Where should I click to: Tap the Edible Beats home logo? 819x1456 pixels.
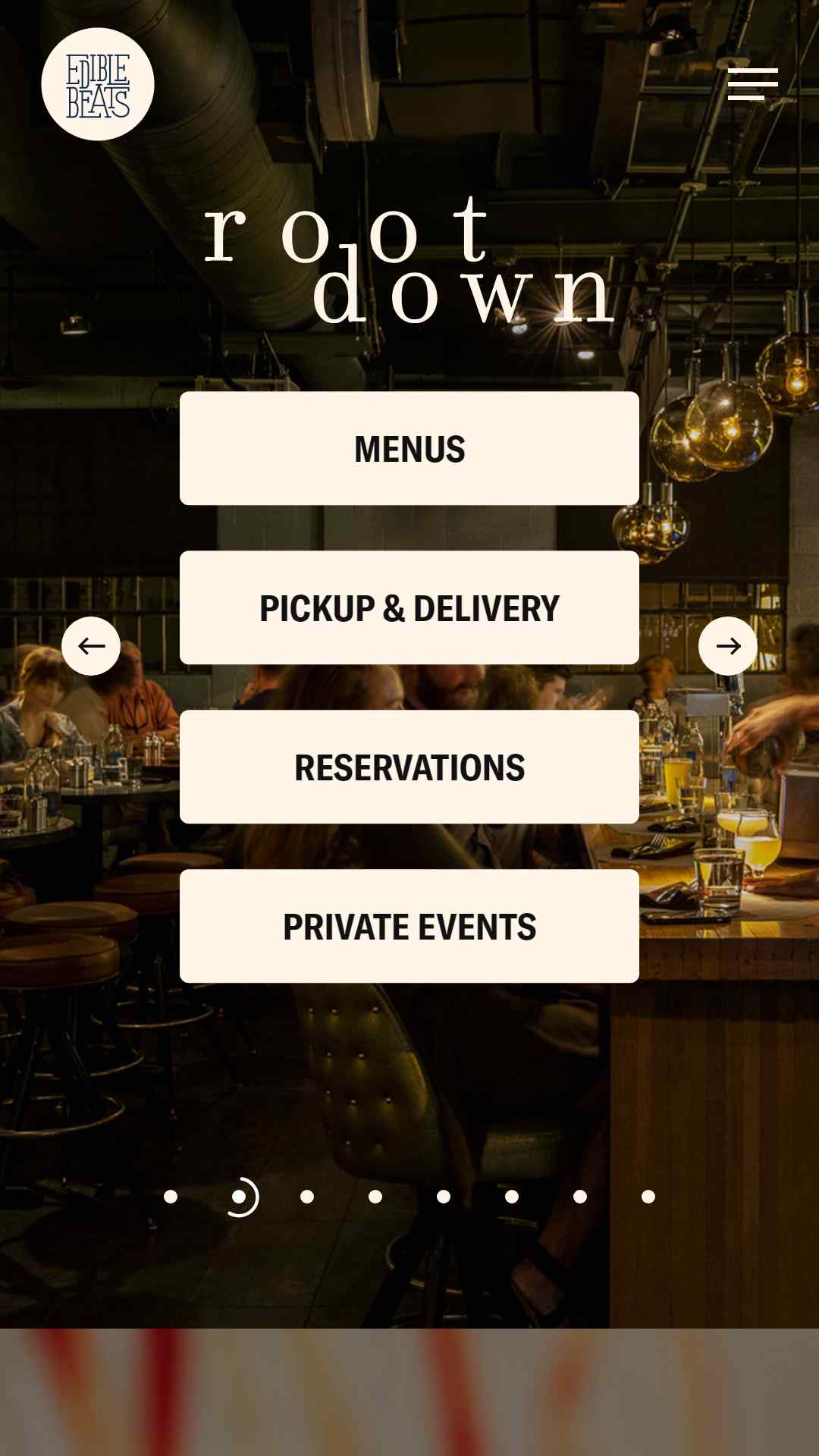point(98,84)
